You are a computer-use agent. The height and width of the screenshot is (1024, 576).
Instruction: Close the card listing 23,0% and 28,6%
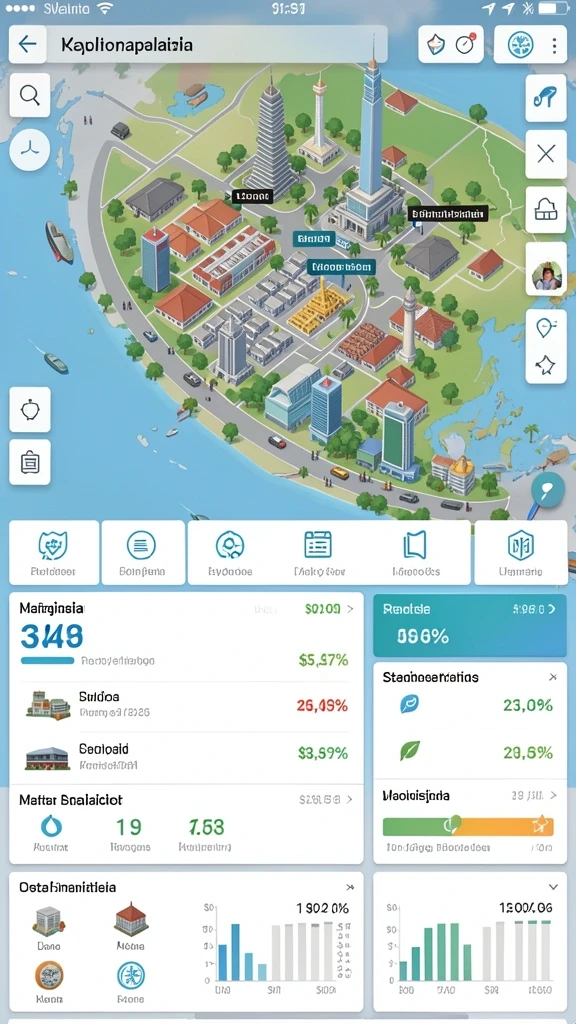pyautogui.click(x=553, y=677)
